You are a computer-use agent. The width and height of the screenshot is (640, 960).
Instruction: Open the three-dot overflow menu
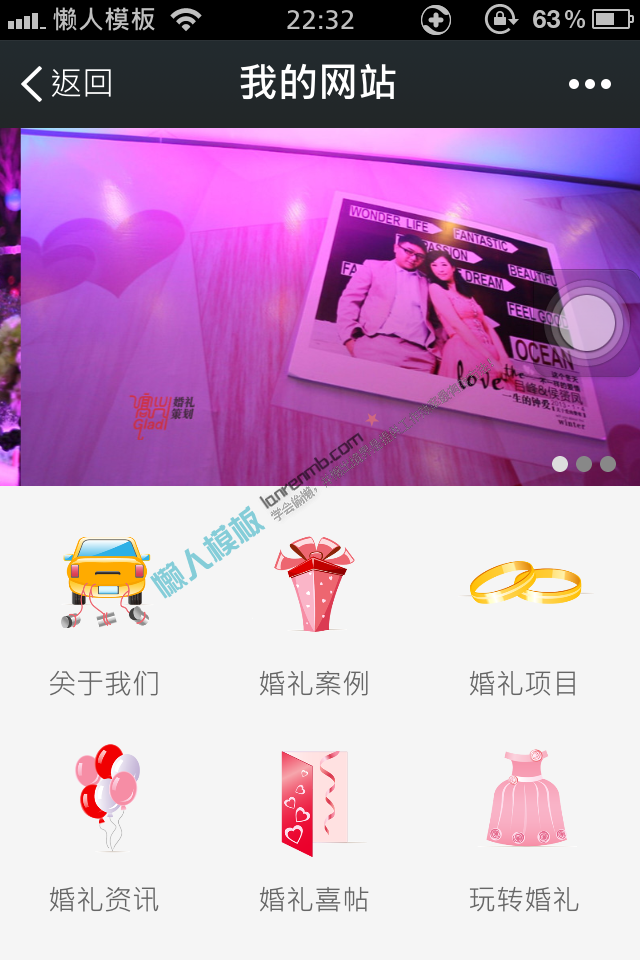tap(590, 85)
